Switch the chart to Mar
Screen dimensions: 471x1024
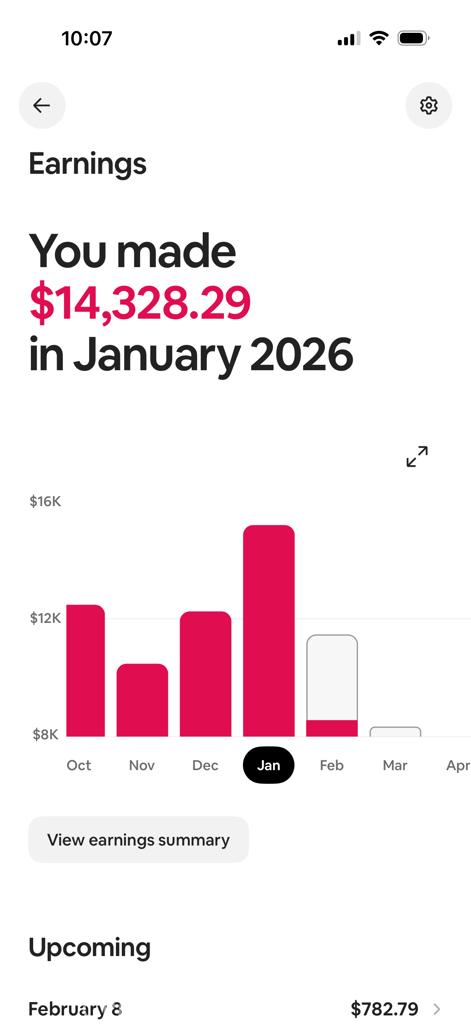(x=395, y=765)
